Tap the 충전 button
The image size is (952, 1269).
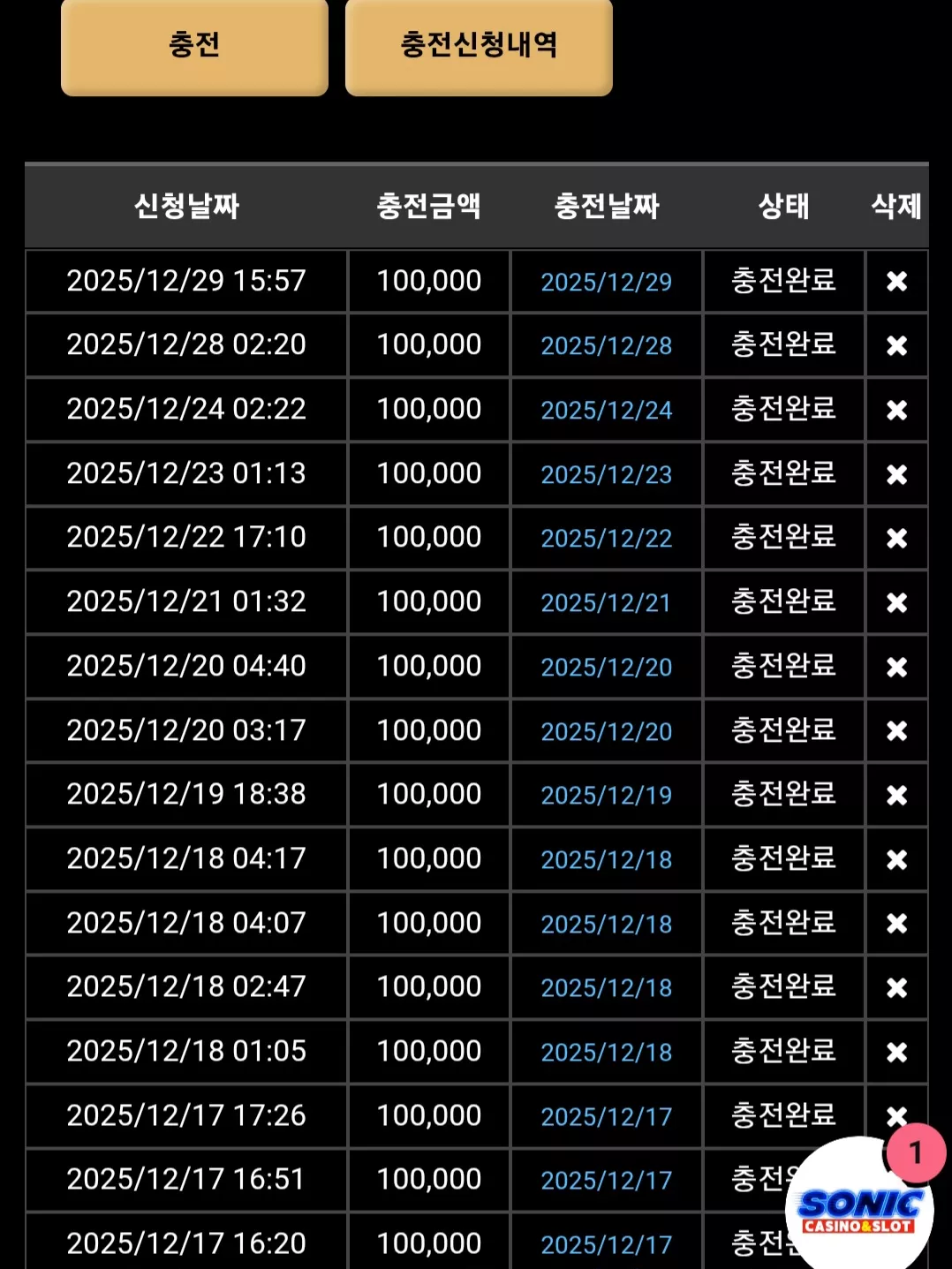coord(194,45)
